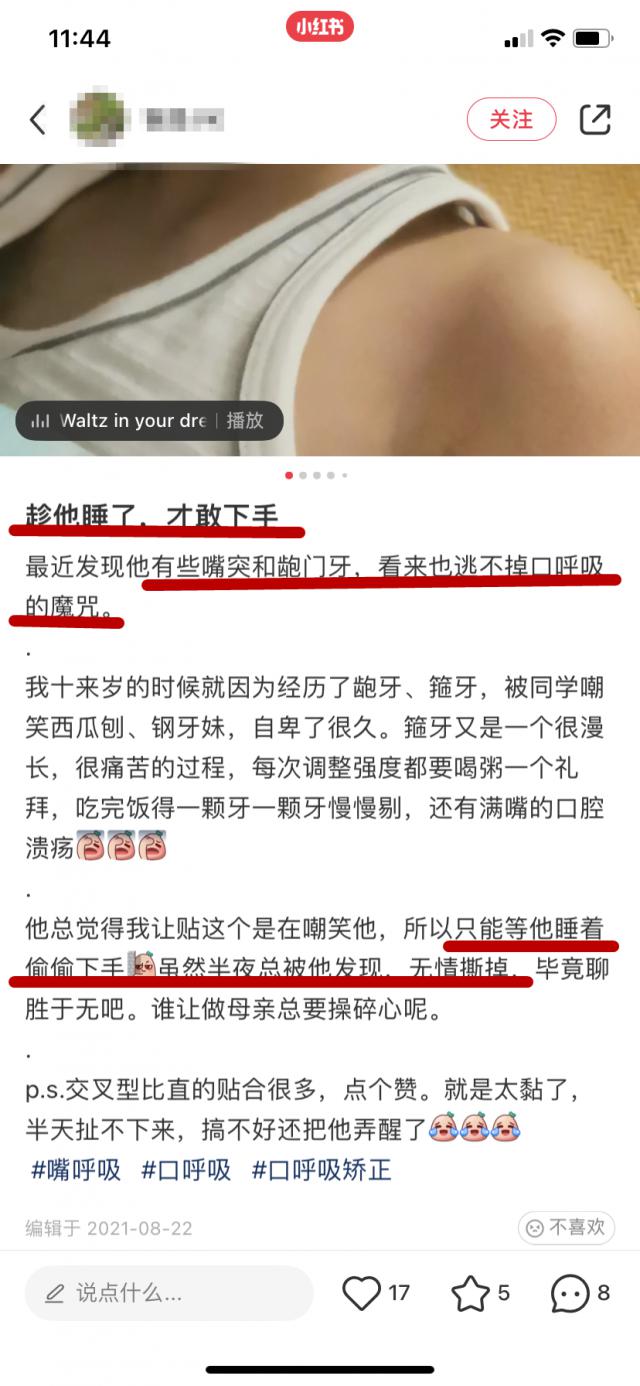The width and height of the screenshot is (640, 1386).
Task: Go back using the arrow
Action: (x=38, y=121)
